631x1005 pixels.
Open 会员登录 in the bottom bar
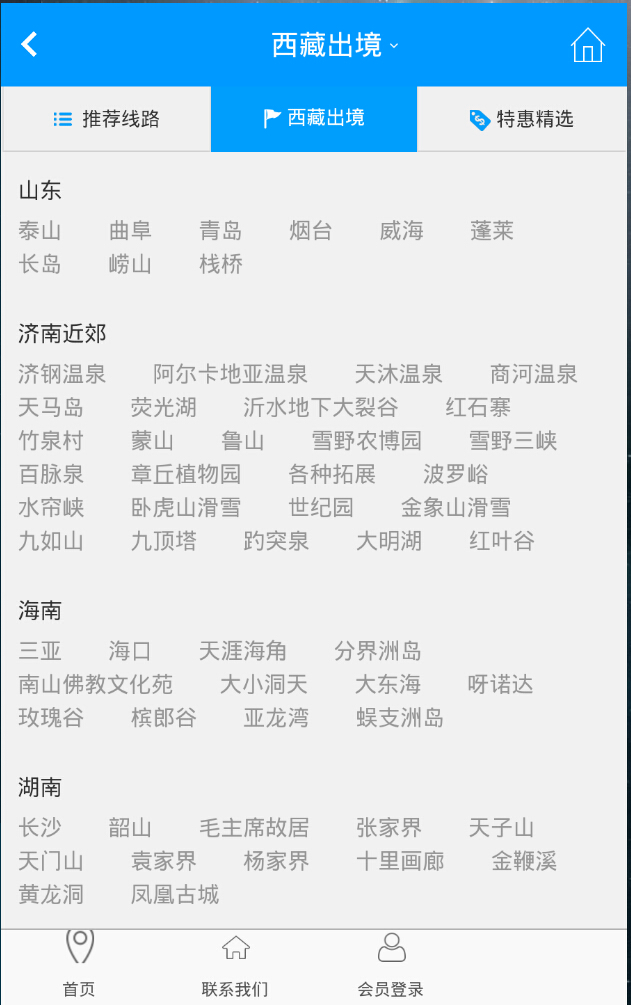391,967
